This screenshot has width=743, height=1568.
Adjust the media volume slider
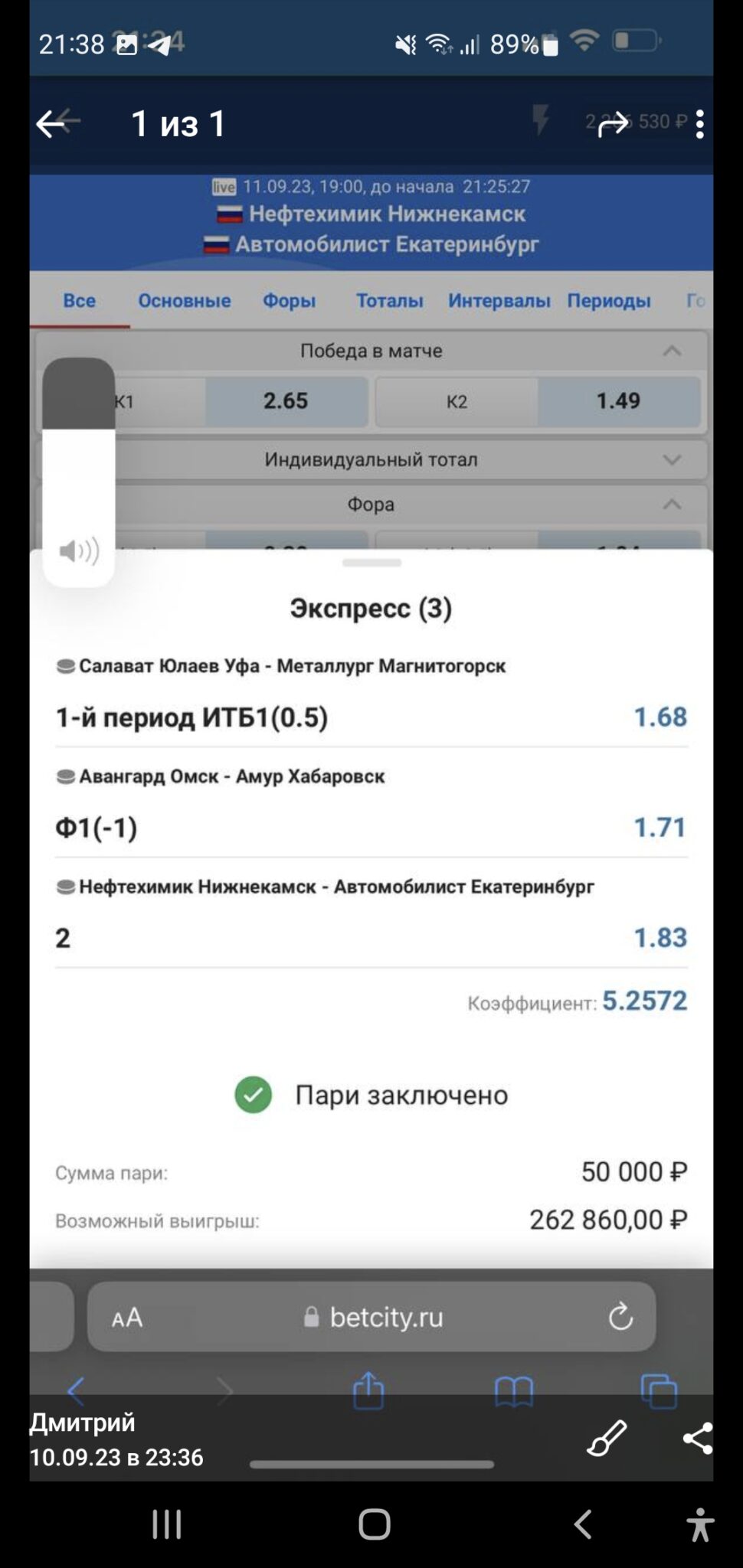point(79,459)
